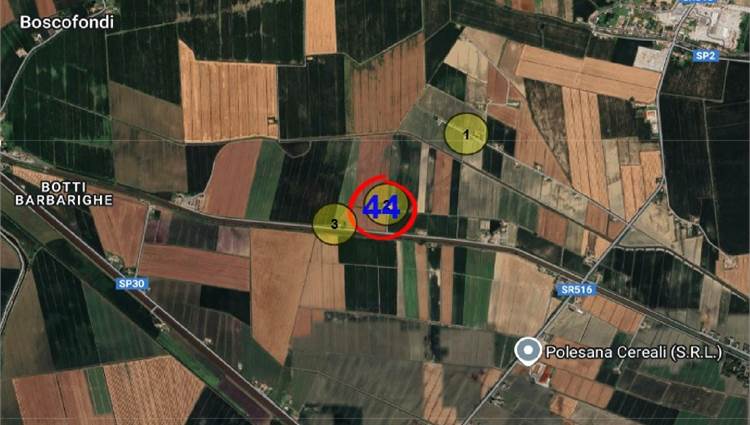The width and height of the screenshot is (750, 425).
Task: Open the Polesana Cereali (S.R.L.) place pin
Action: coord(527,351)
